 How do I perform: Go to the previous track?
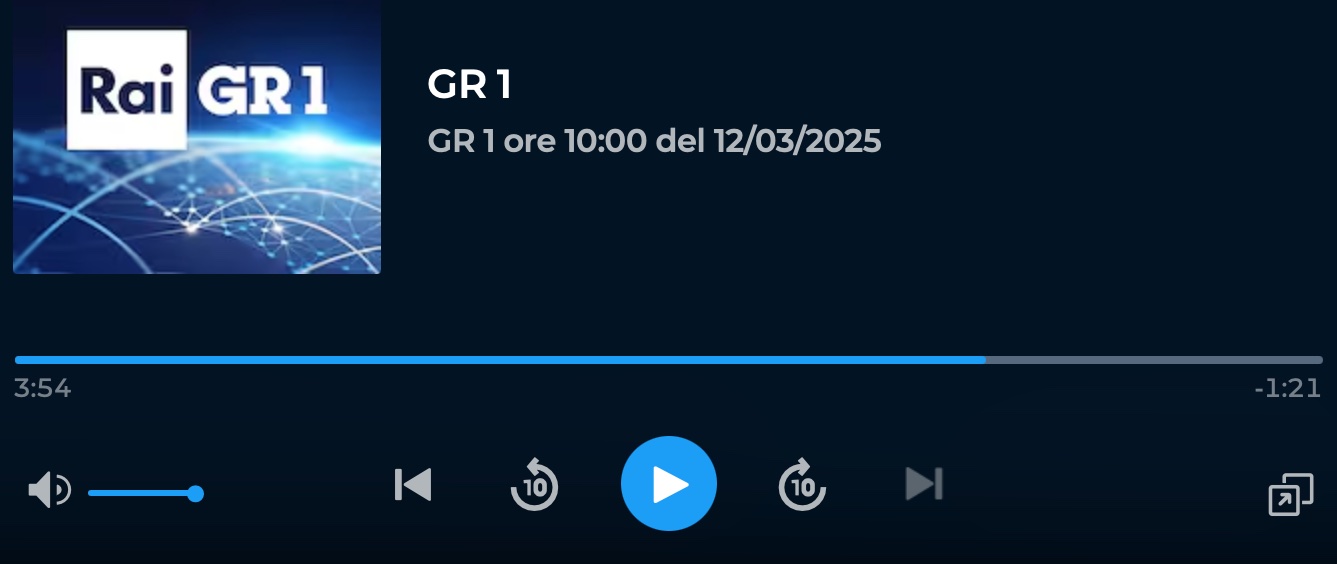pyautogui.click(x=413, y=485)
